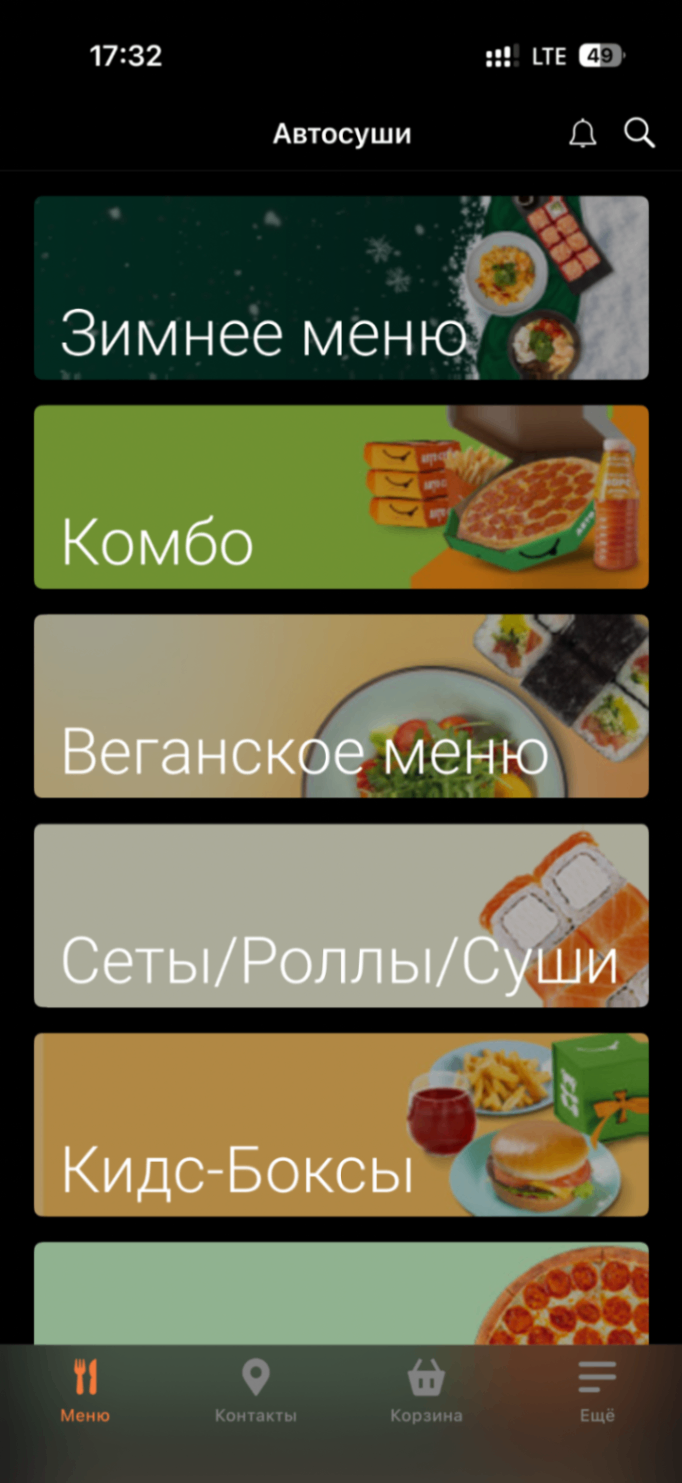This screenshot has height=1483, width=682.
Task: Switch to the Меню tab
Action: [x=85, y=1390]
